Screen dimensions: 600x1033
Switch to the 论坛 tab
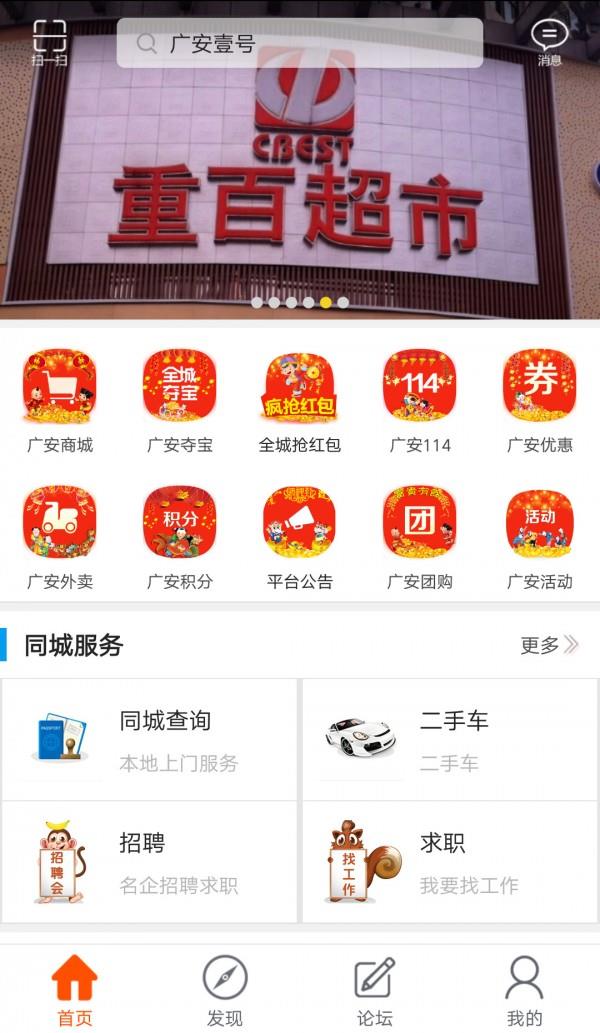click(x=375, y=990)
